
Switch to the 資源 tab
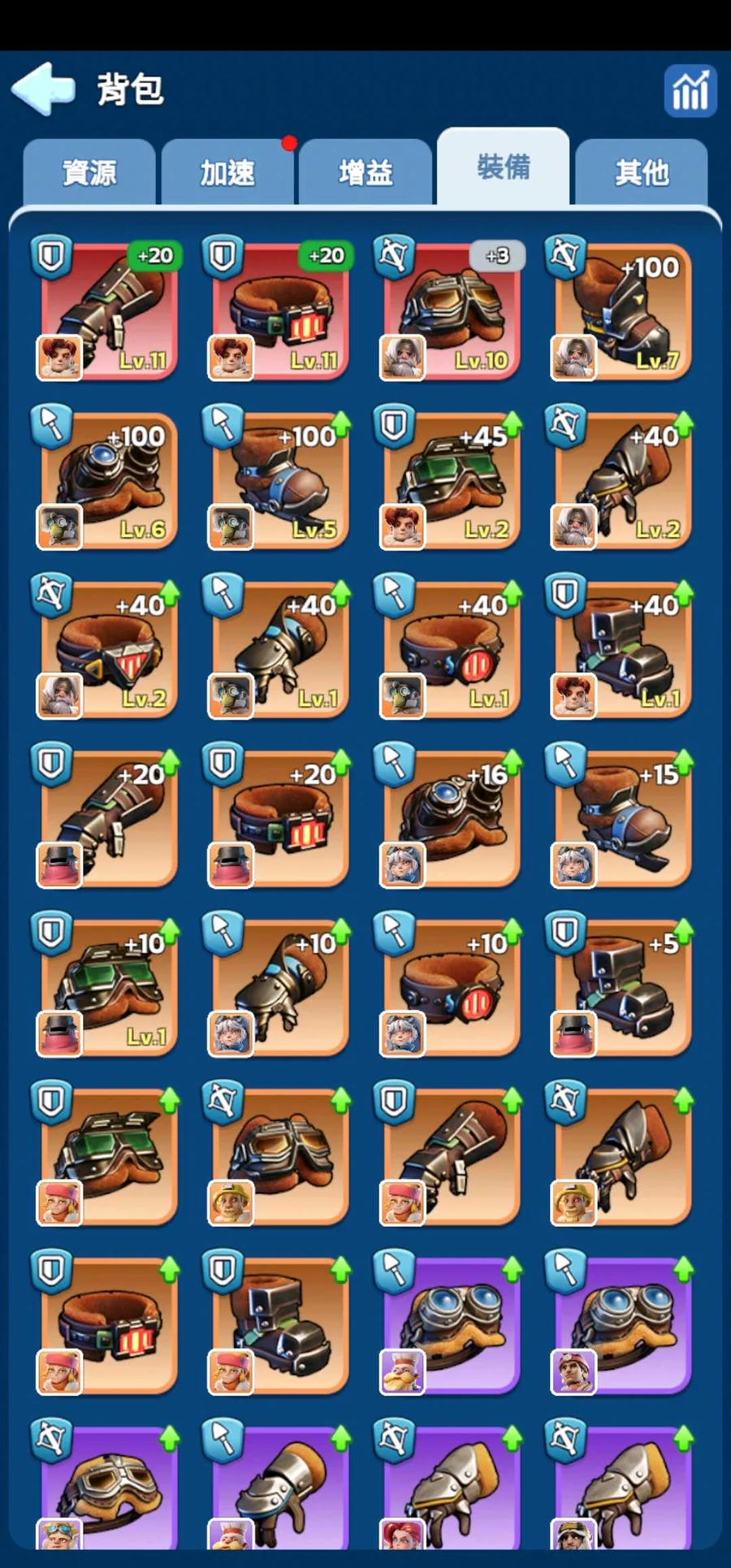pos(89,173)
